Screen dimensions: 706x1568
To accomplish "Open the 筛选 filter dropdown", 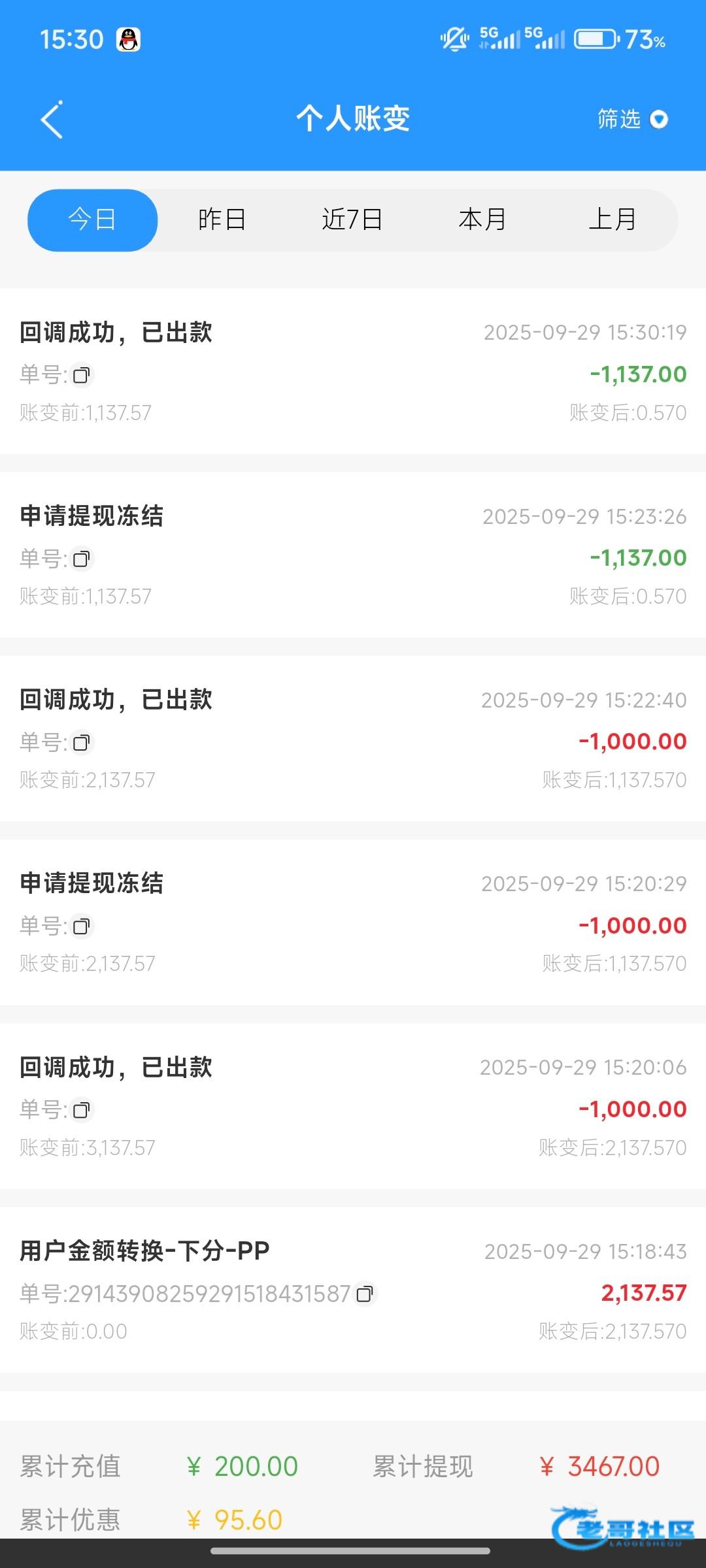I will [632, 120].
